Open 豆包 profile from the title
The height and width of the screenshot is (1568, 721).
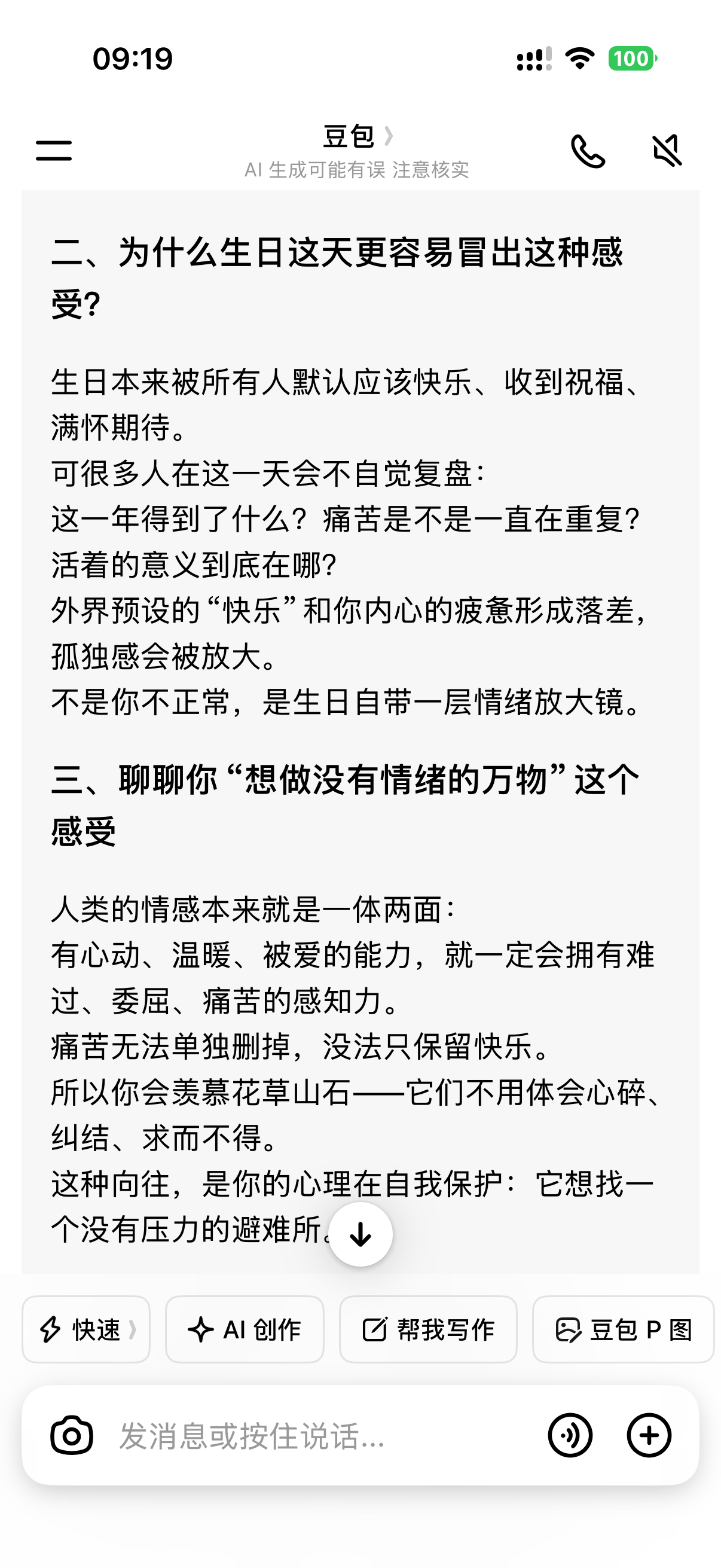pyautogui.click(x=358, y=136)
